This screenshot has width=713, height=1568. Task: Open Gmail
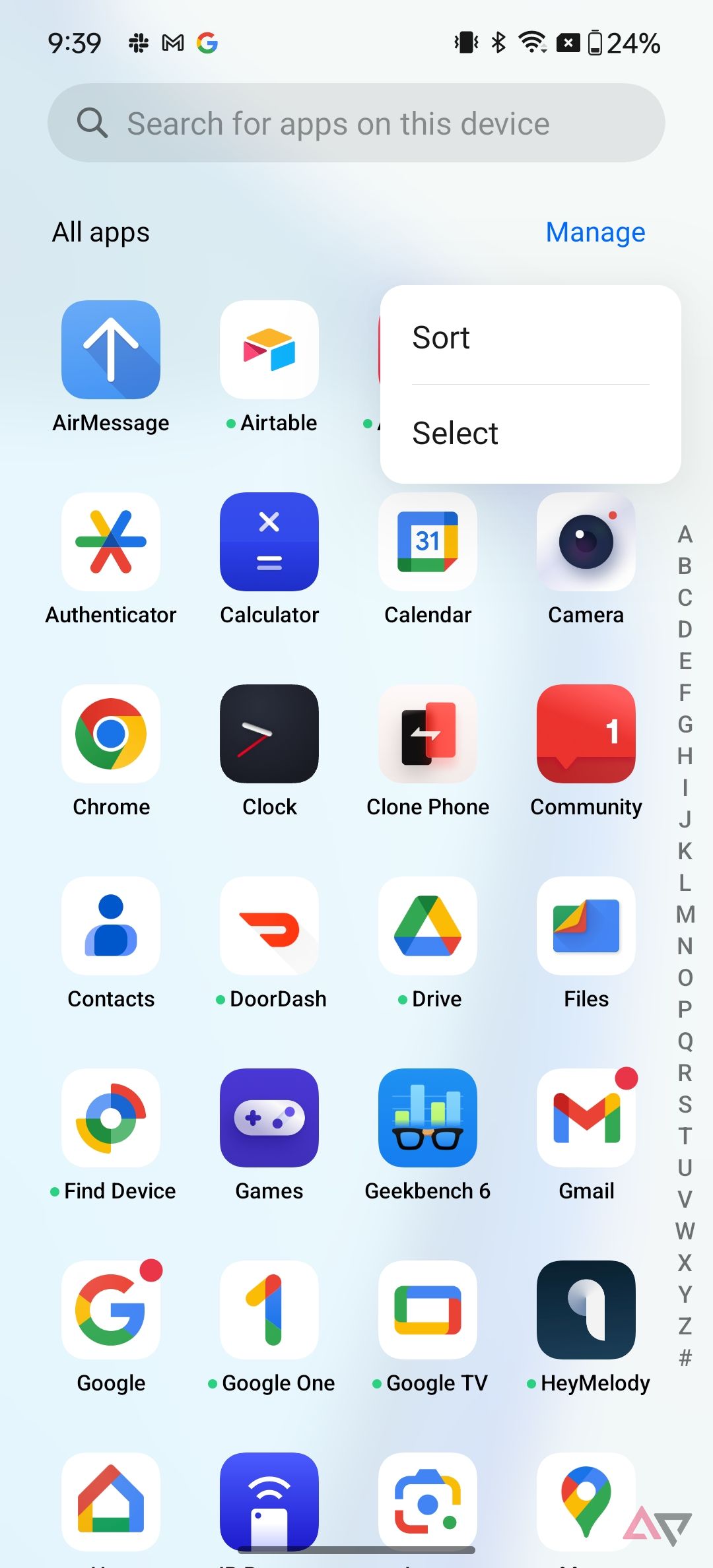[x=586, y=1119]
